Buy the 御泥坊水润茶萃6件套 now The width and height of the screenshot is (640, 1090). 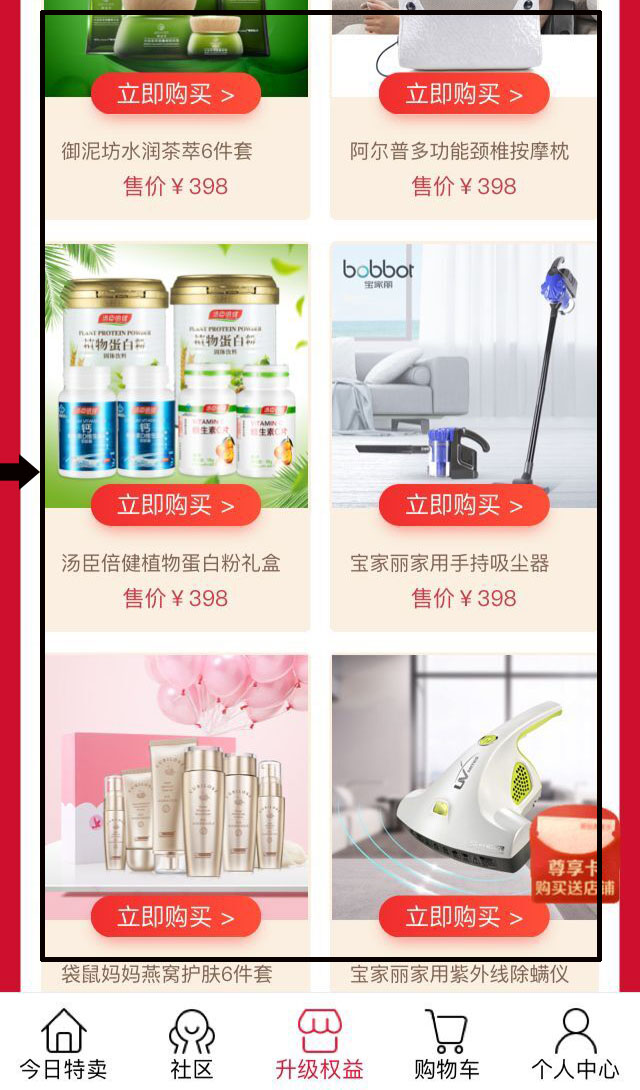pyautogui.click(x=176, y=95)
